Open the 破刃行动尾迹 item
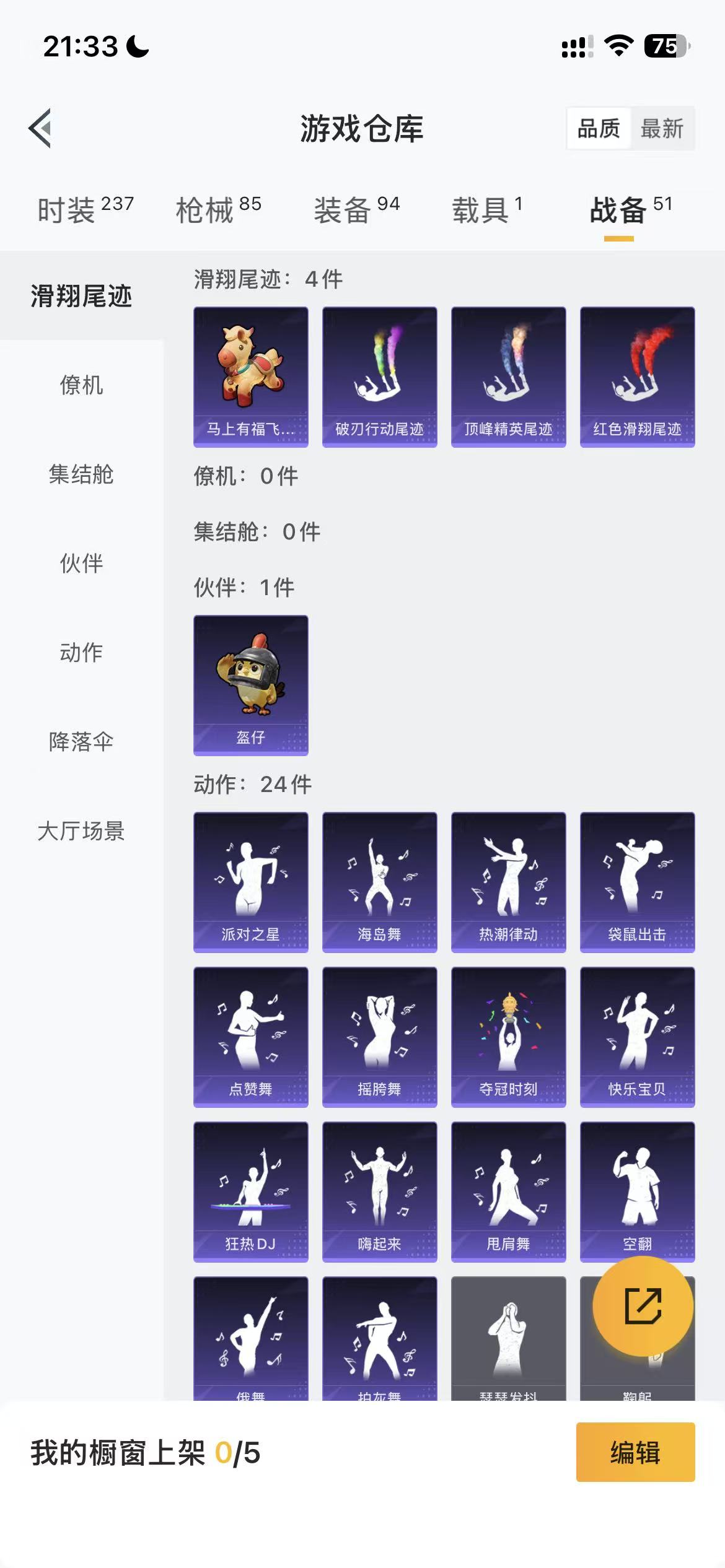Screen dimensions: 725x1568 379,377
